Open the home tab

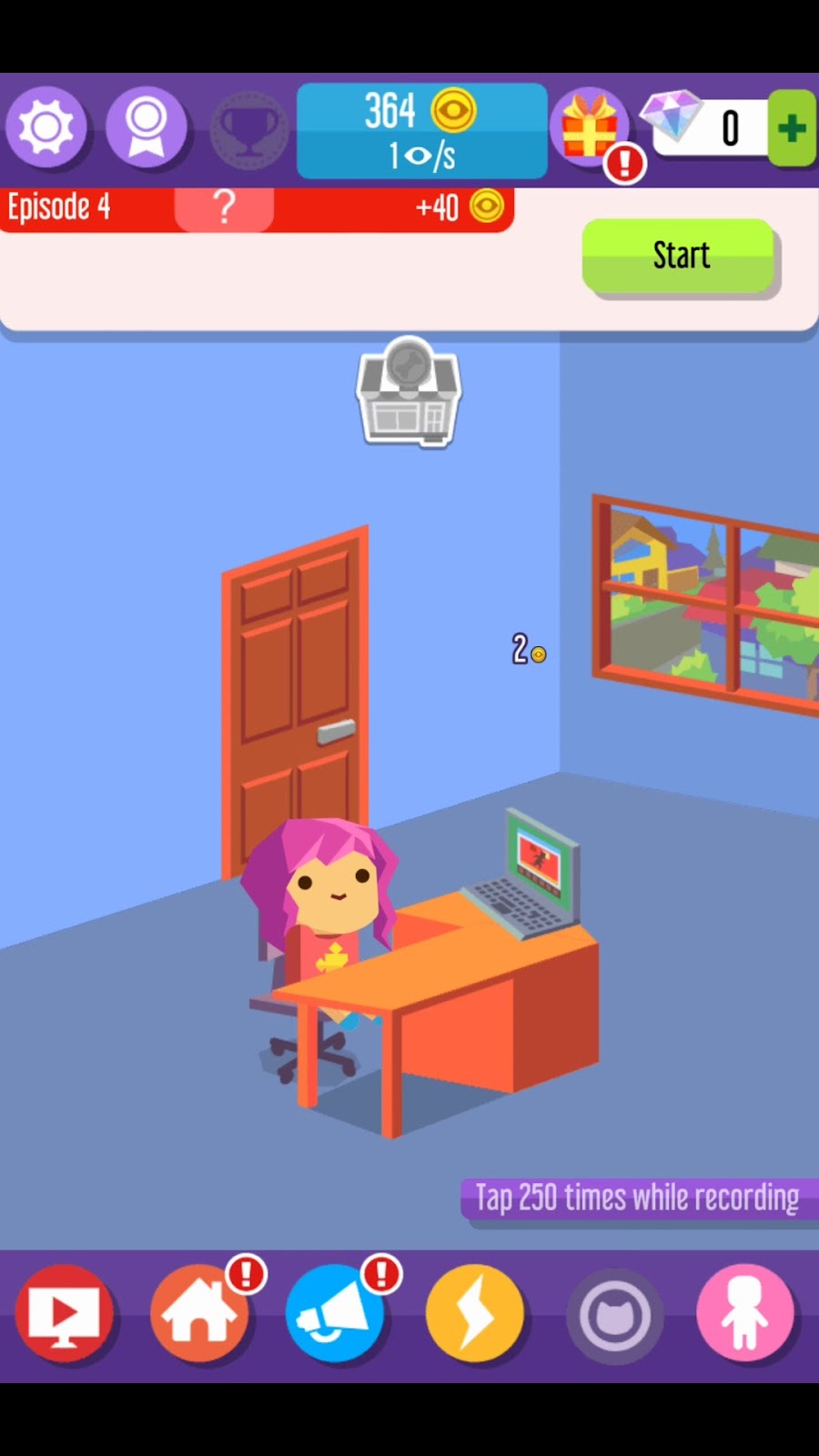199,1313
